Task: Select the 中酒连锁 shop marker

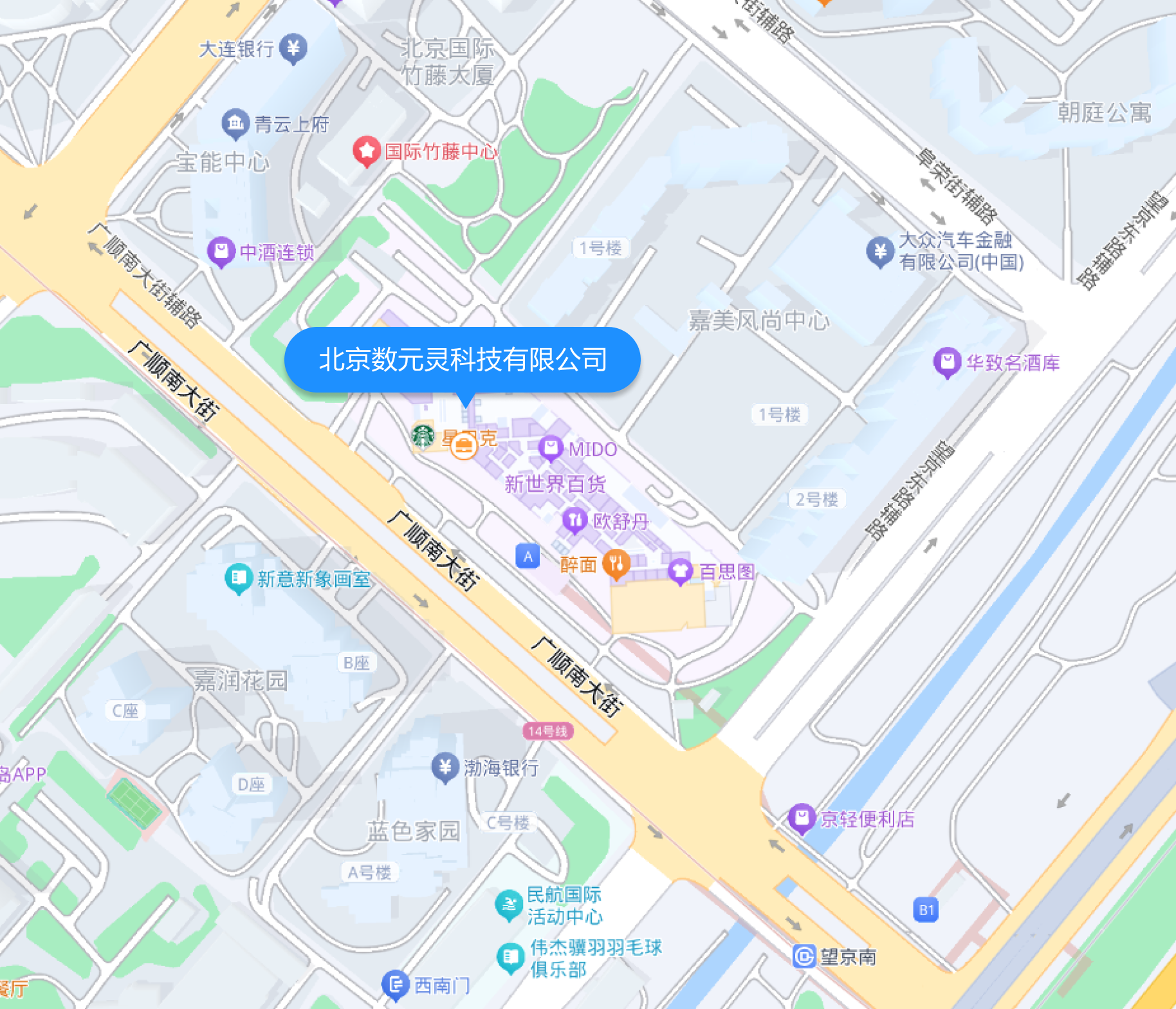Action: (221, 251)
